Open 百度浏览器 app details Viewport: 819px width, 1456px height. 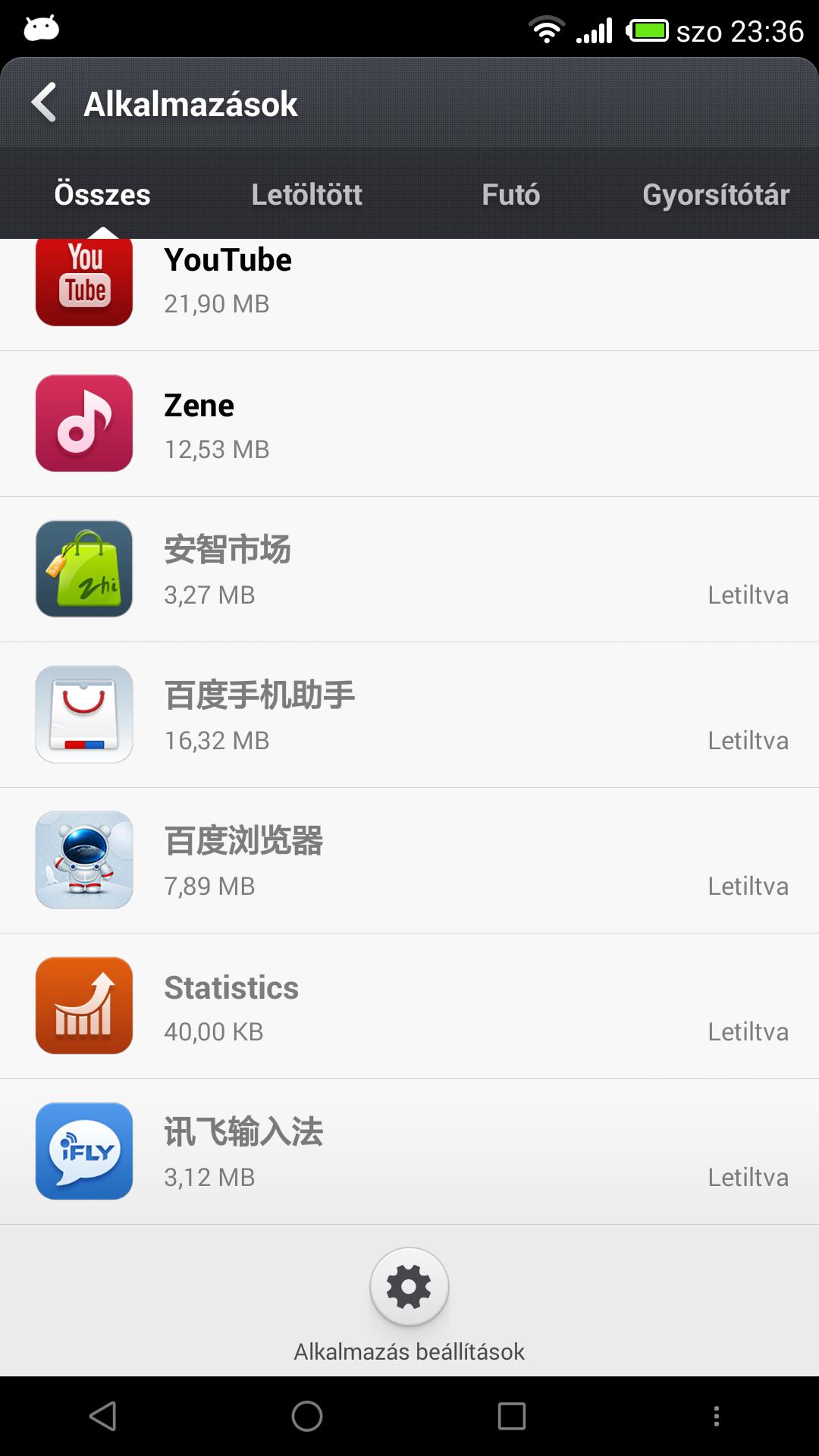409,860
